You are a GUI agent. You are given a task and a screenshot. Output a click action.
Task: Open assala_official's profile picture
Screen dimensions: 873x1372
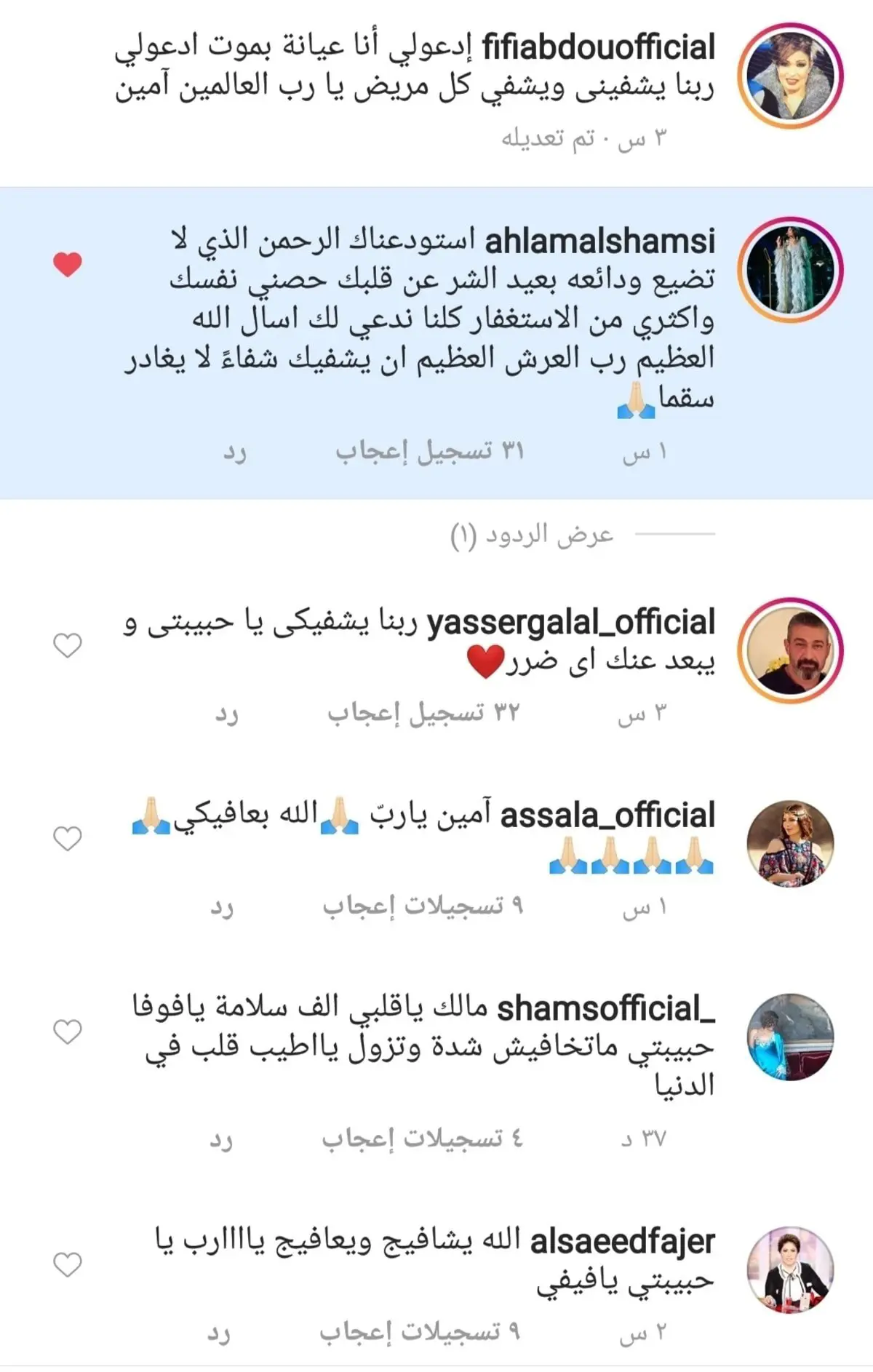click(790, 844)
